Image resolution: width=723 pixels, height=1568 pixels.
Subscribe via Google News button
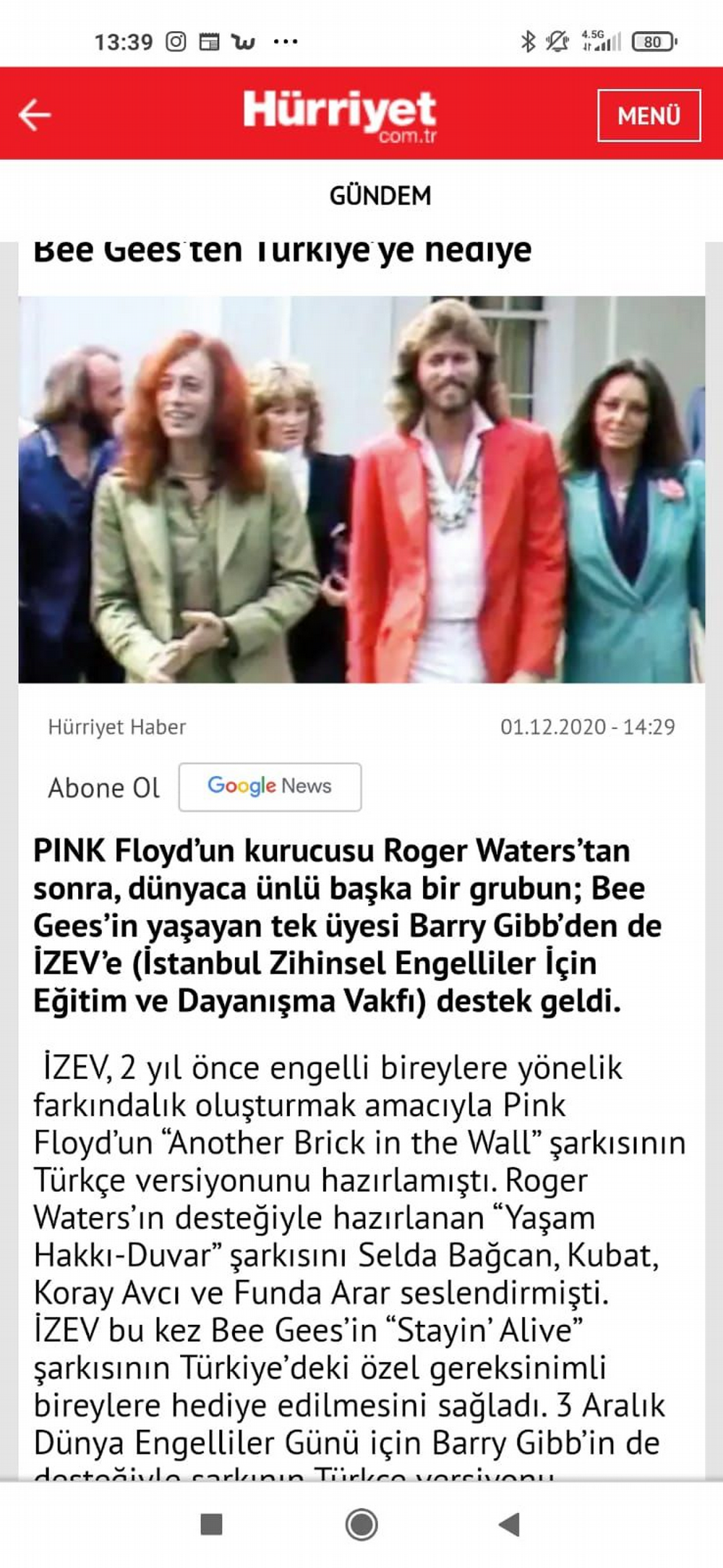270,786
